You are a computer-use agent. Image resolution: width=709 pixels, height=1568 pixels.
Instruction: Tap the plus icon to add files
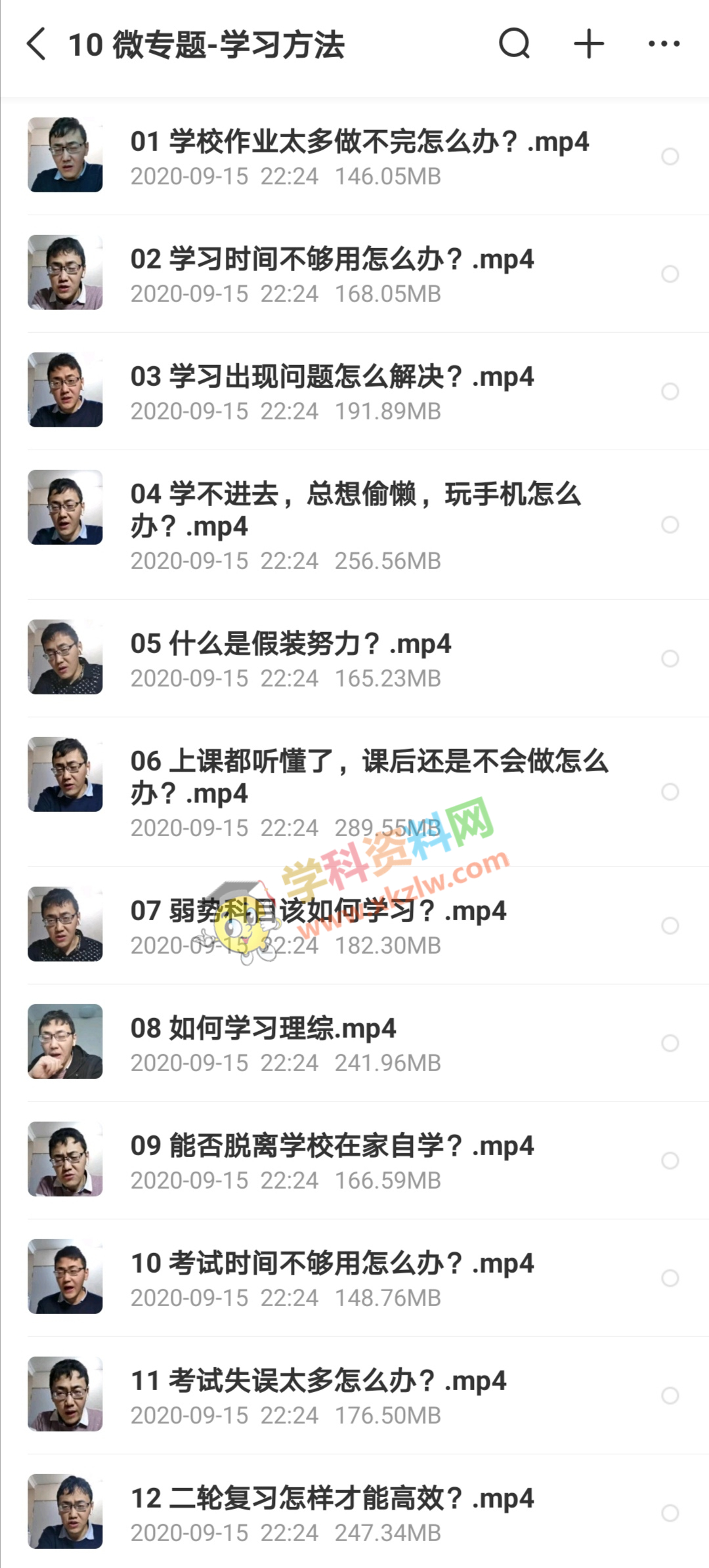pos(589,45)
